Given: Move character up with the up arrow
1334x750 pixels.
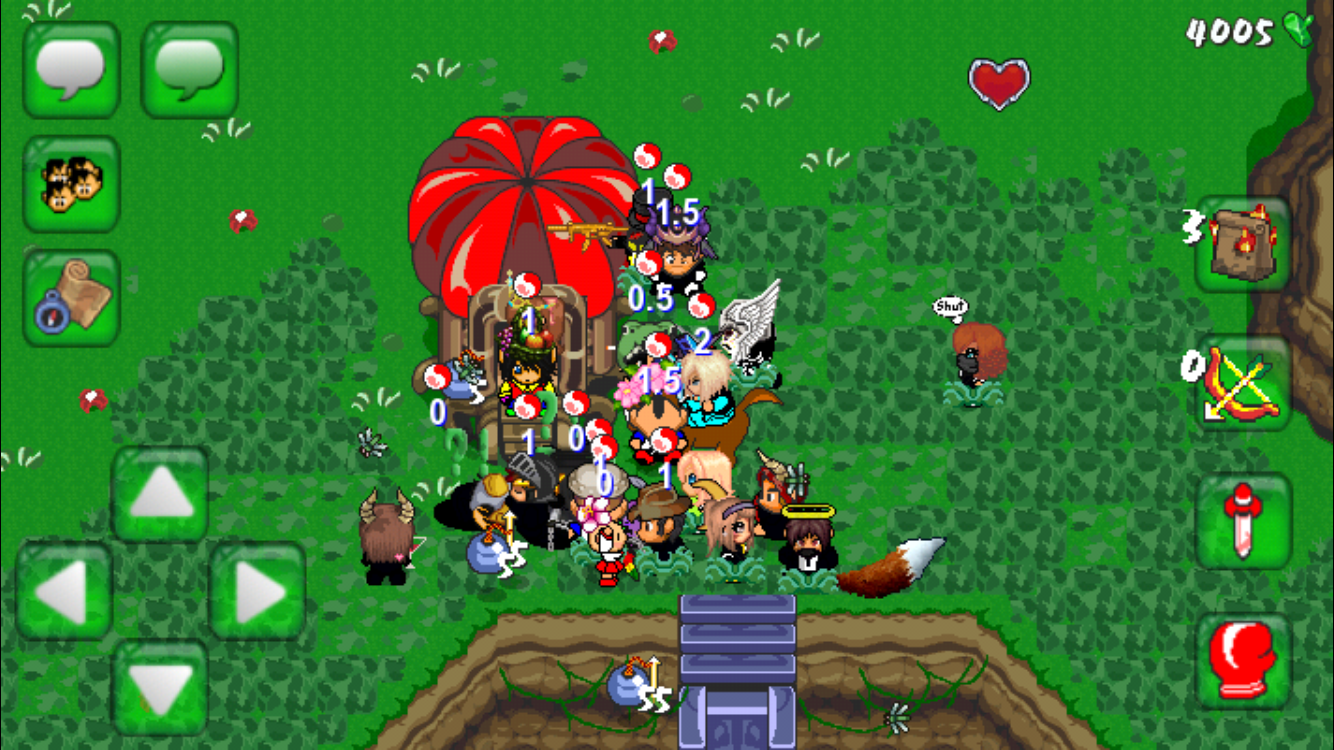Looking at the screenshot, I should (x=160, y=494).
